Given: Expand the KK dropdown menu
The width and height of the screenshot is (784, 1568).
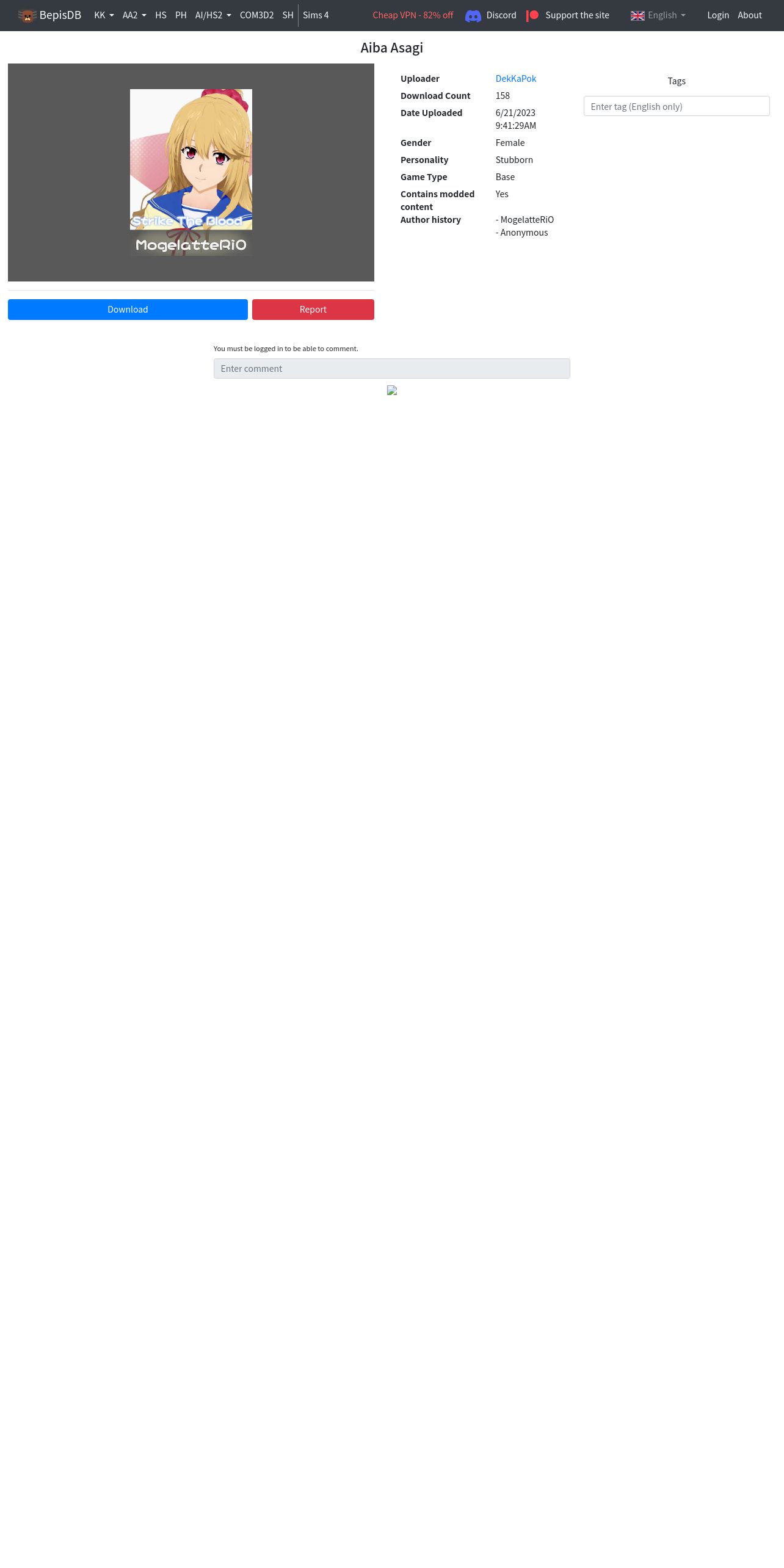Looking at the screenshot, I should [104, 15].
